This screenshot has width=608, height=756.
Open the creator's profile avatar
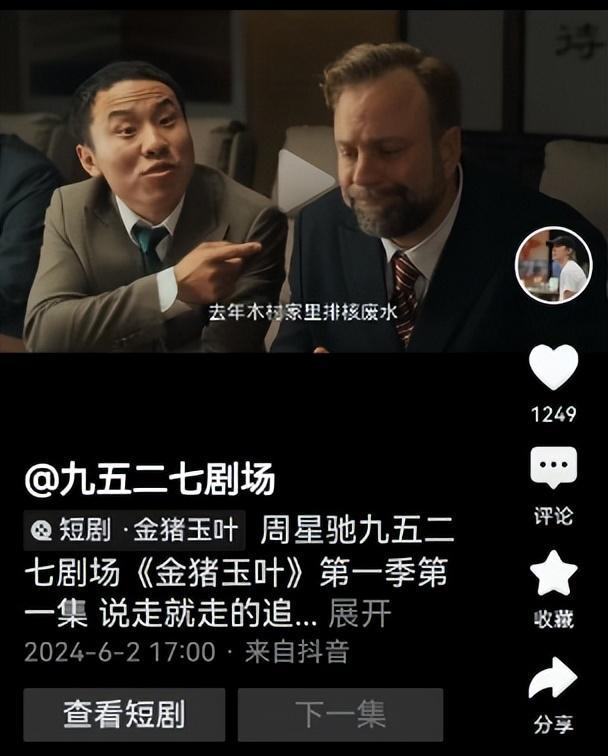tap(553, 265)
